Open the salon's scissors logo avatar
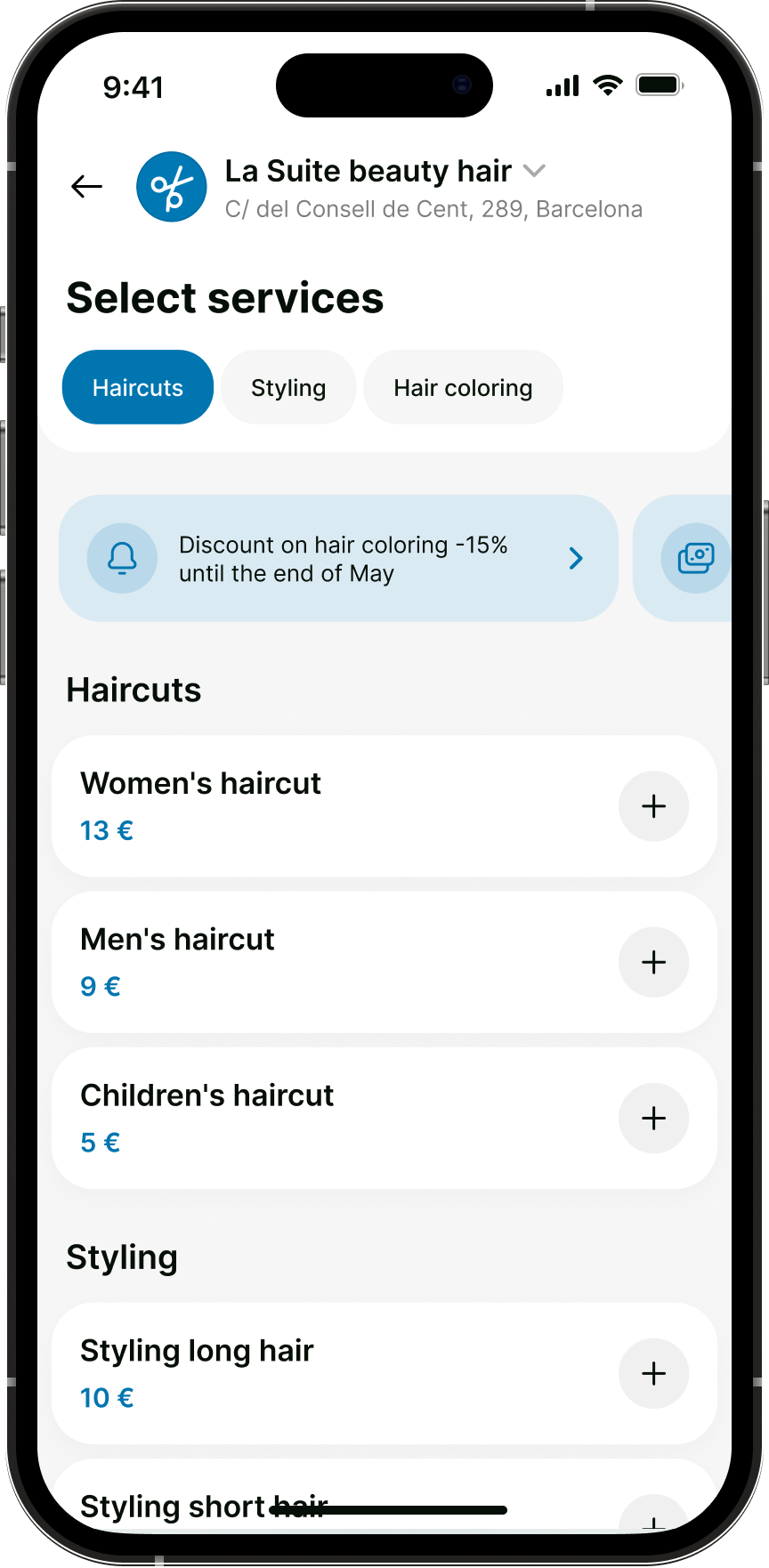Viewport: 769px width, 1568px height. [172, 187]
